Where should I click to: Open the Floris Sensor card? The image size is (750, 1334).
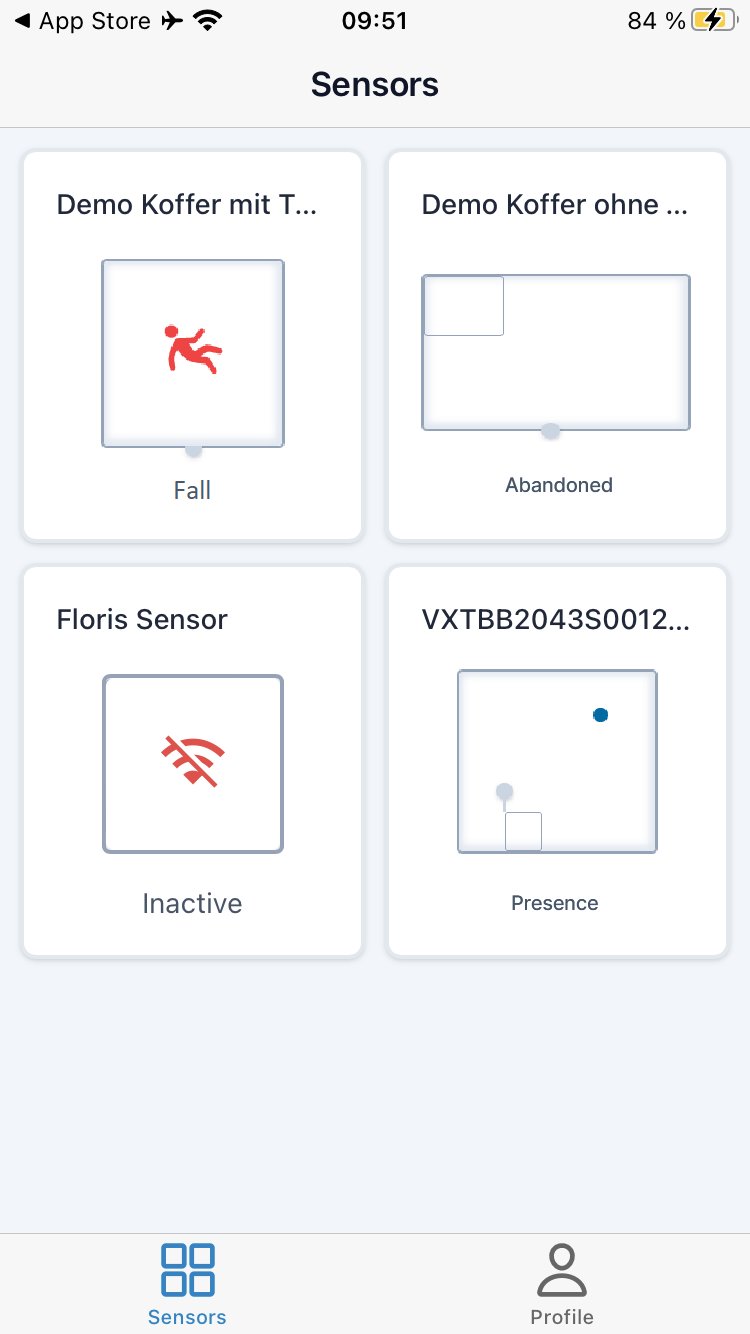192,761
